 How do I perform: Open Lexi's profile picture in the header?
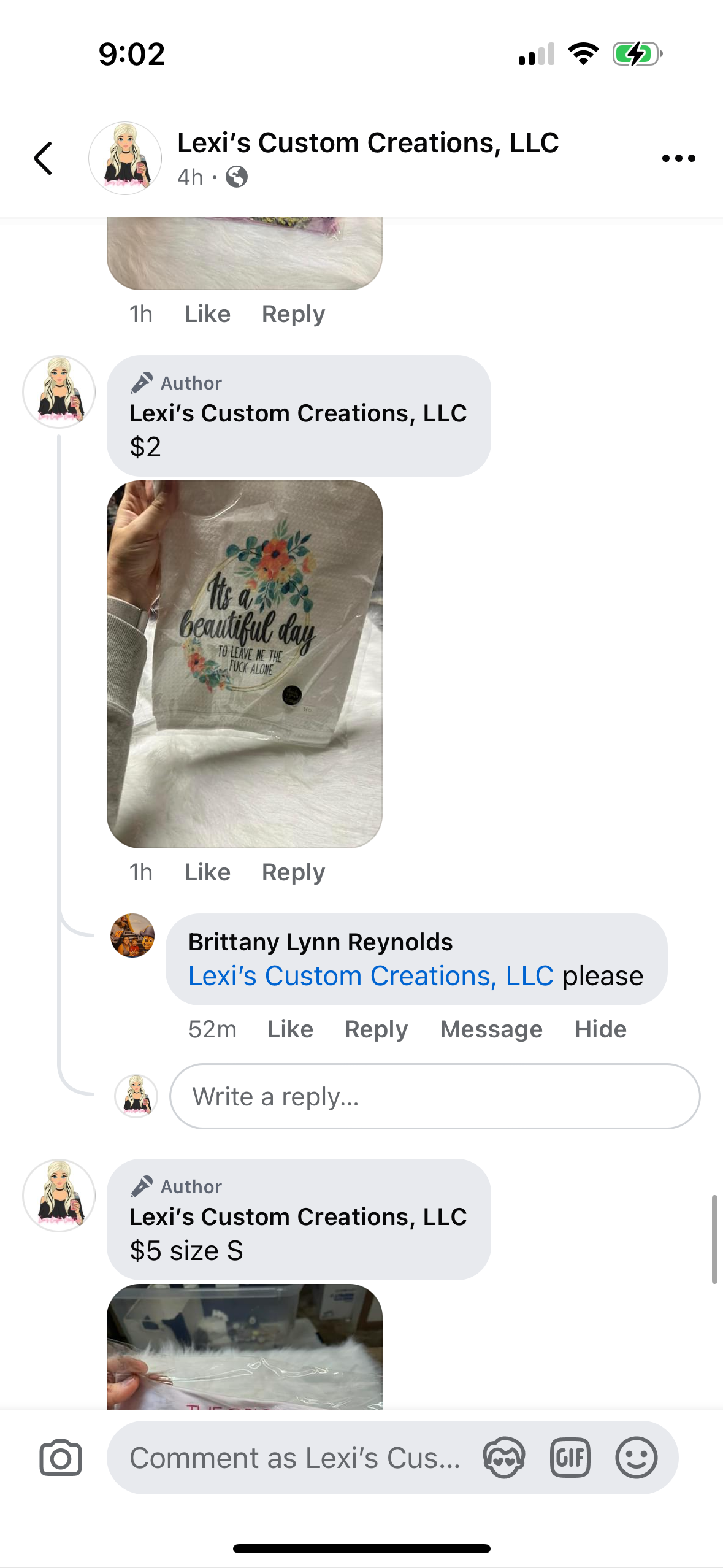(125, 158)
